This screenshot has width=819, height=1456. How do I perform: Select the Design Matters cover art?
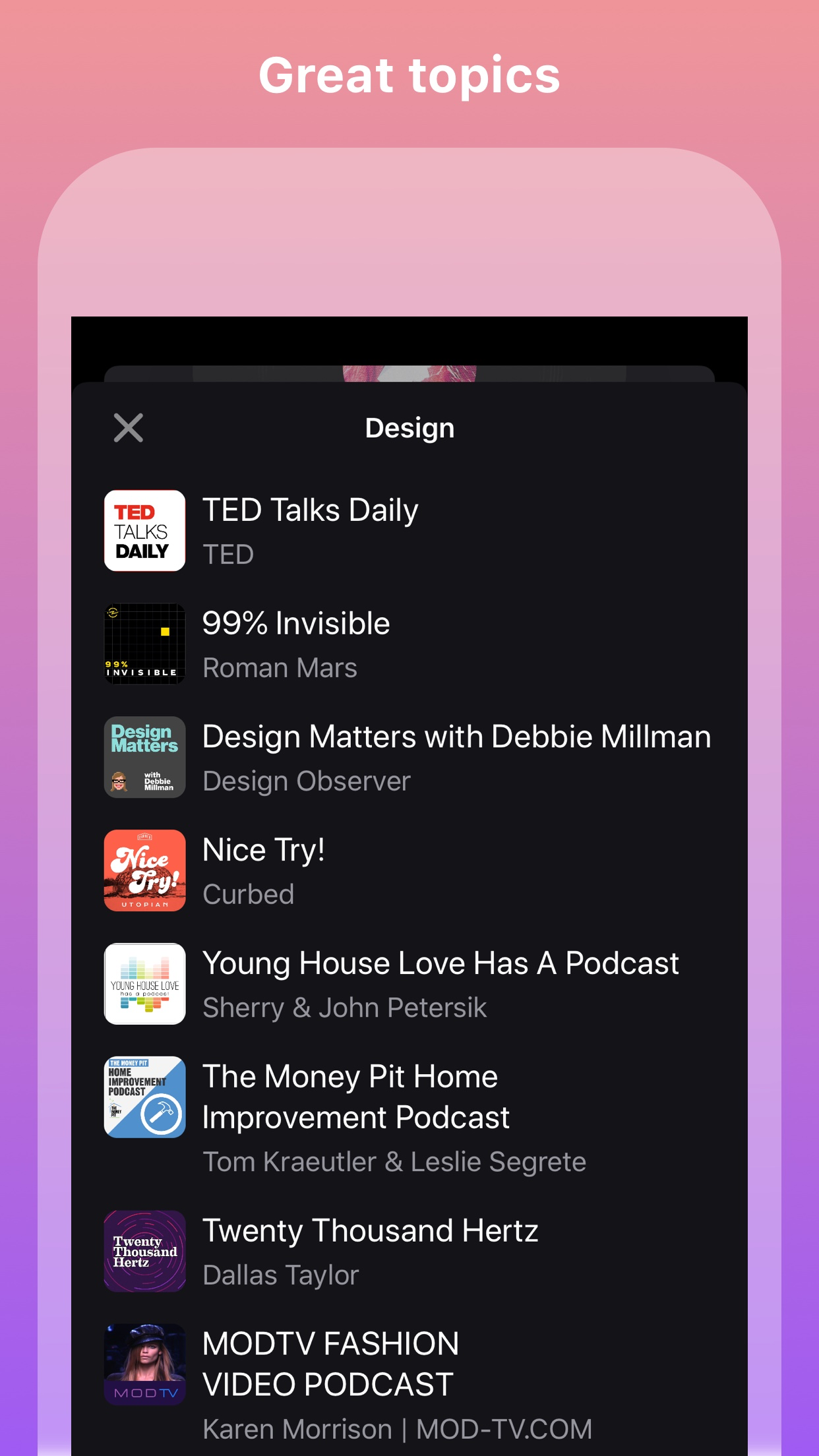tap(144, 757)
